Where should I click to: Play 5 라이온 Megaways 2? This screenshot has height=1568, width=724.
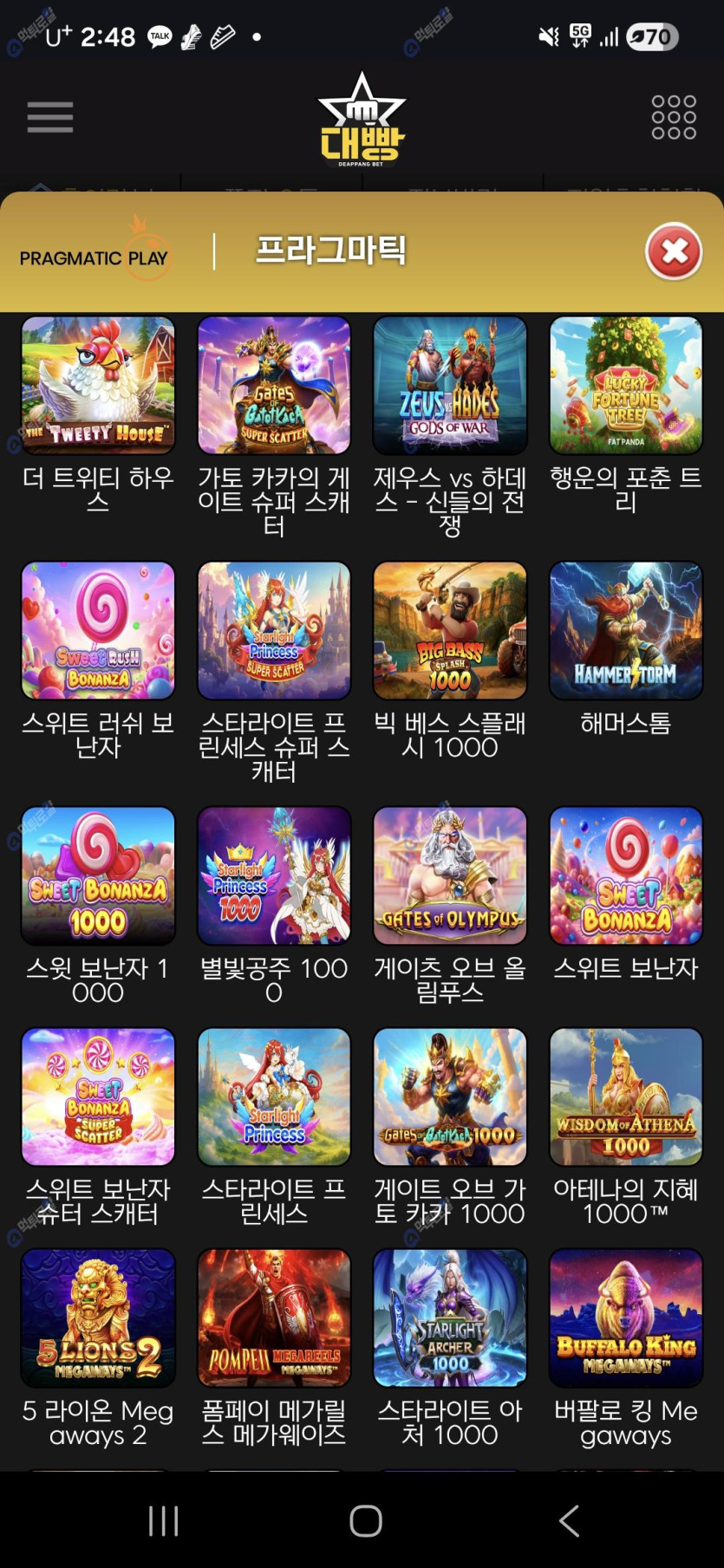98,1318
